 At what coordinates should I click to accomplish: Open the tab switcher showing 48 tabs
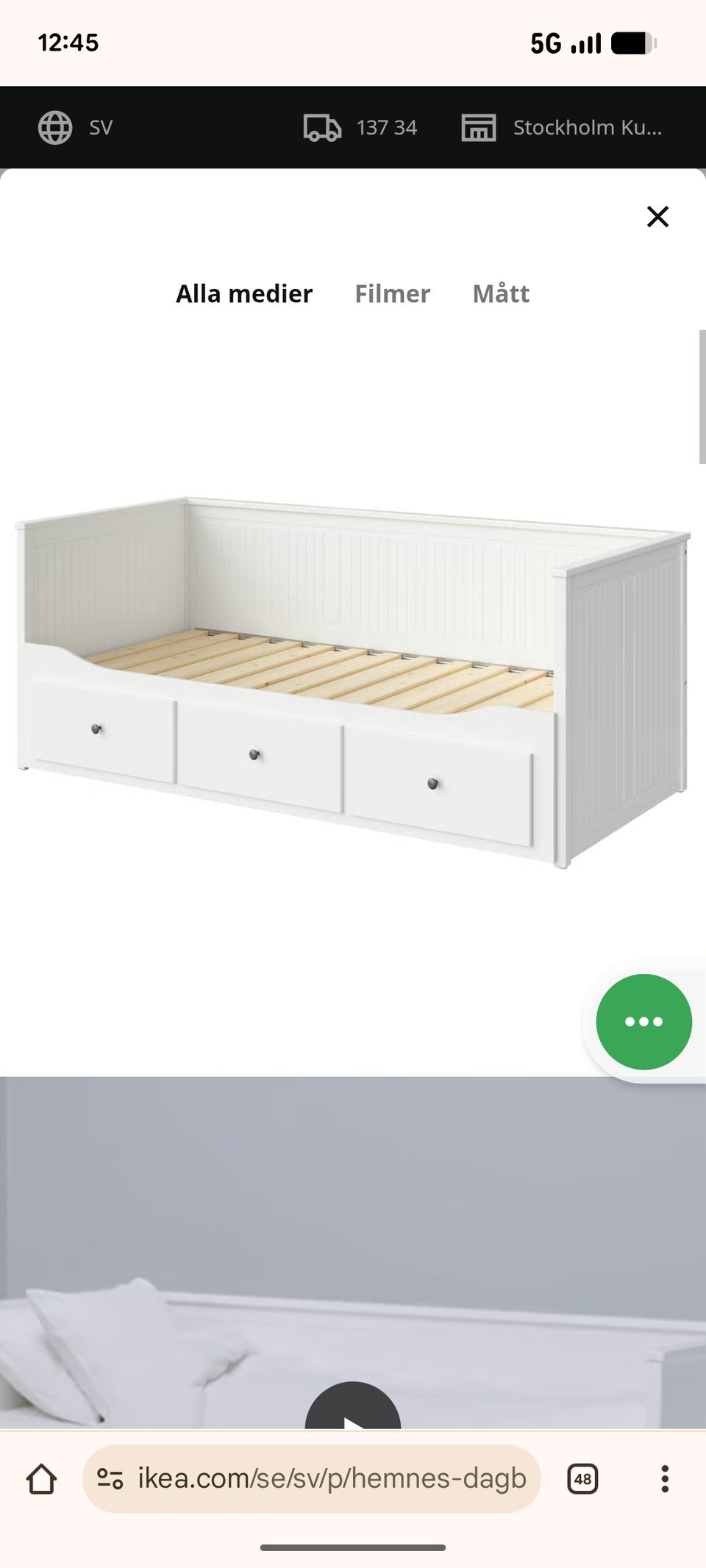click(x=582, y=1479)
